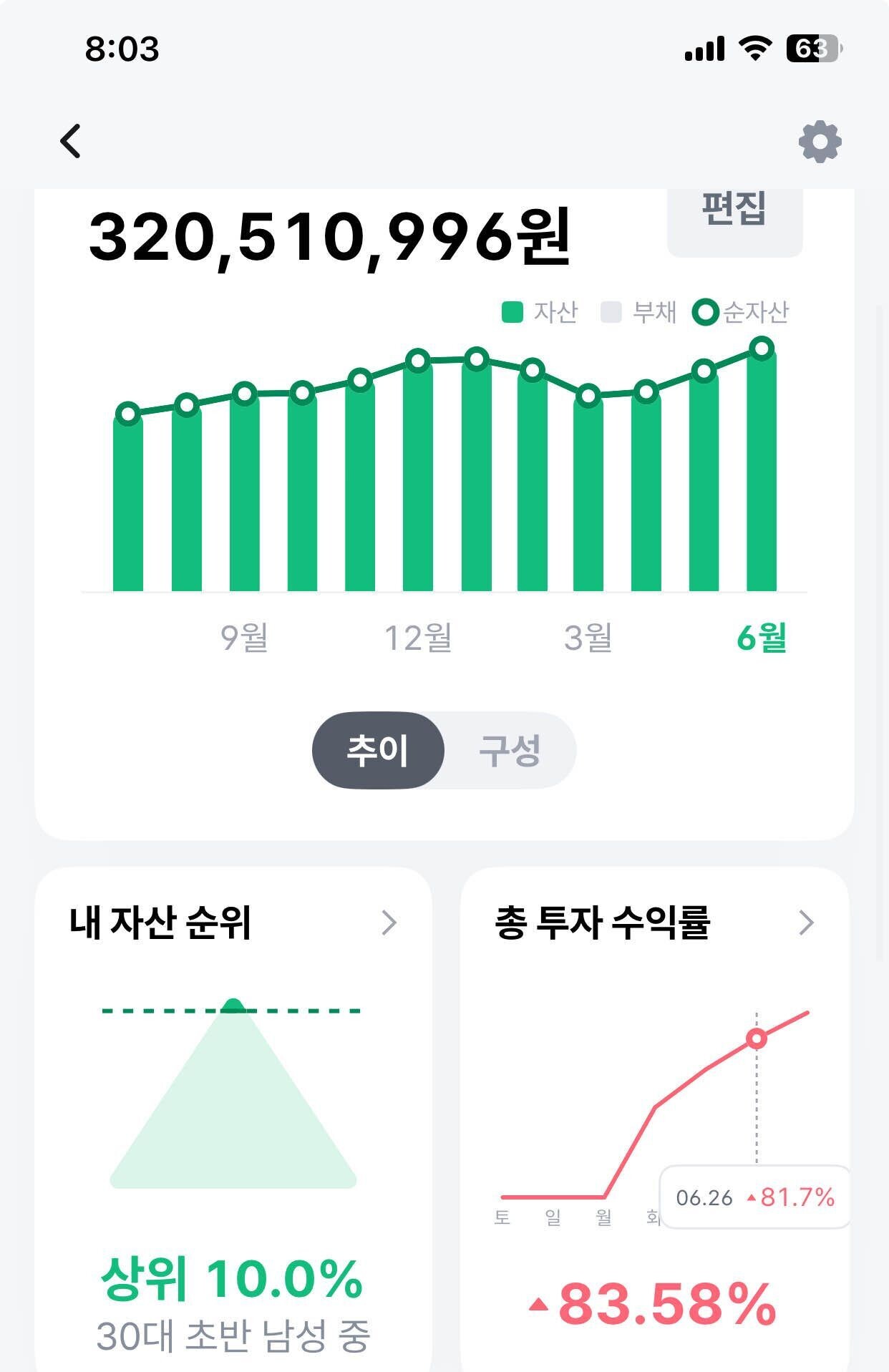
Task: Open settings via the gear icon
Action: click(820, 142)
